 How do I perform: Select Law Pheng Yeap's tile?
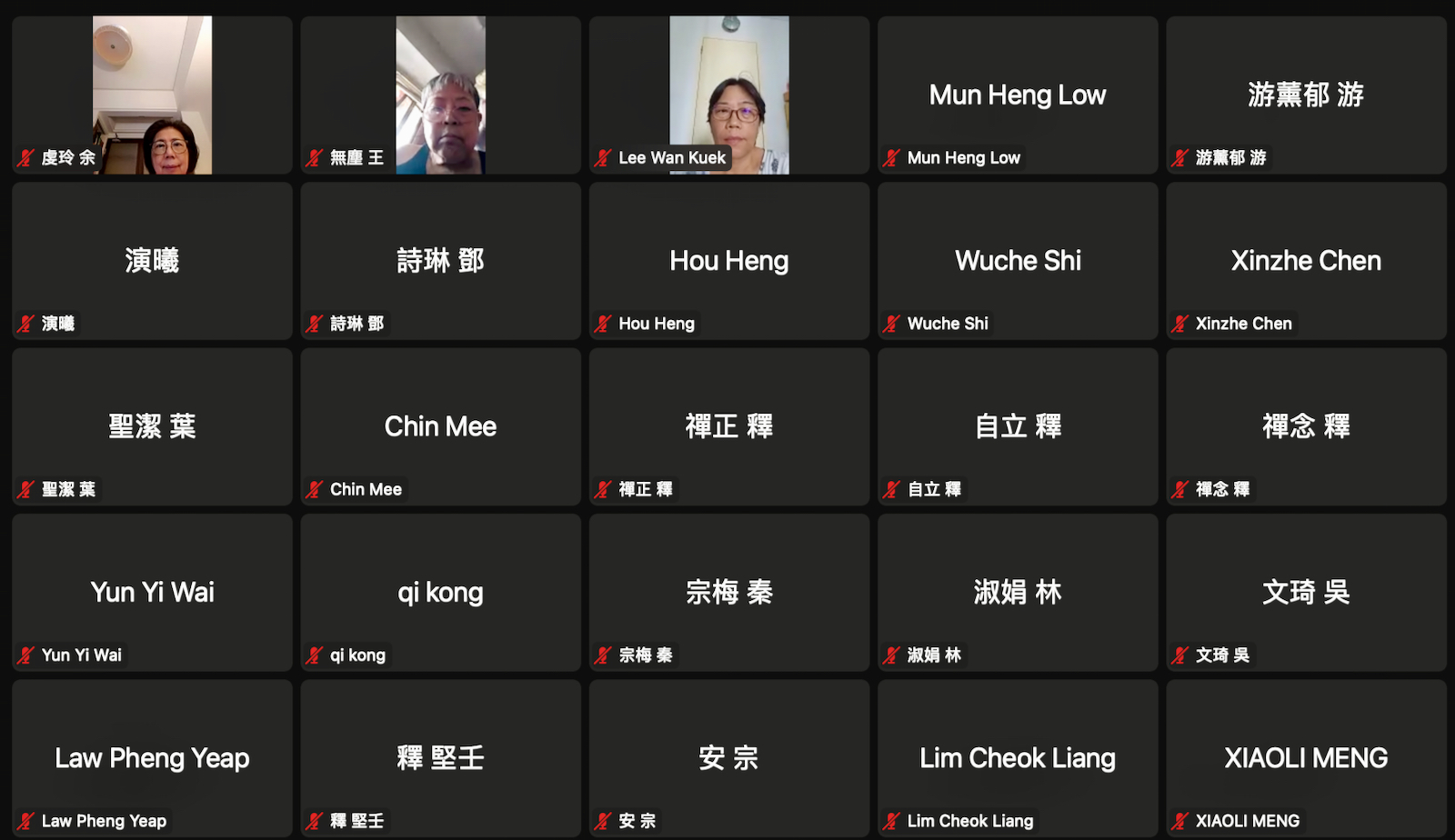click(152, 757)
